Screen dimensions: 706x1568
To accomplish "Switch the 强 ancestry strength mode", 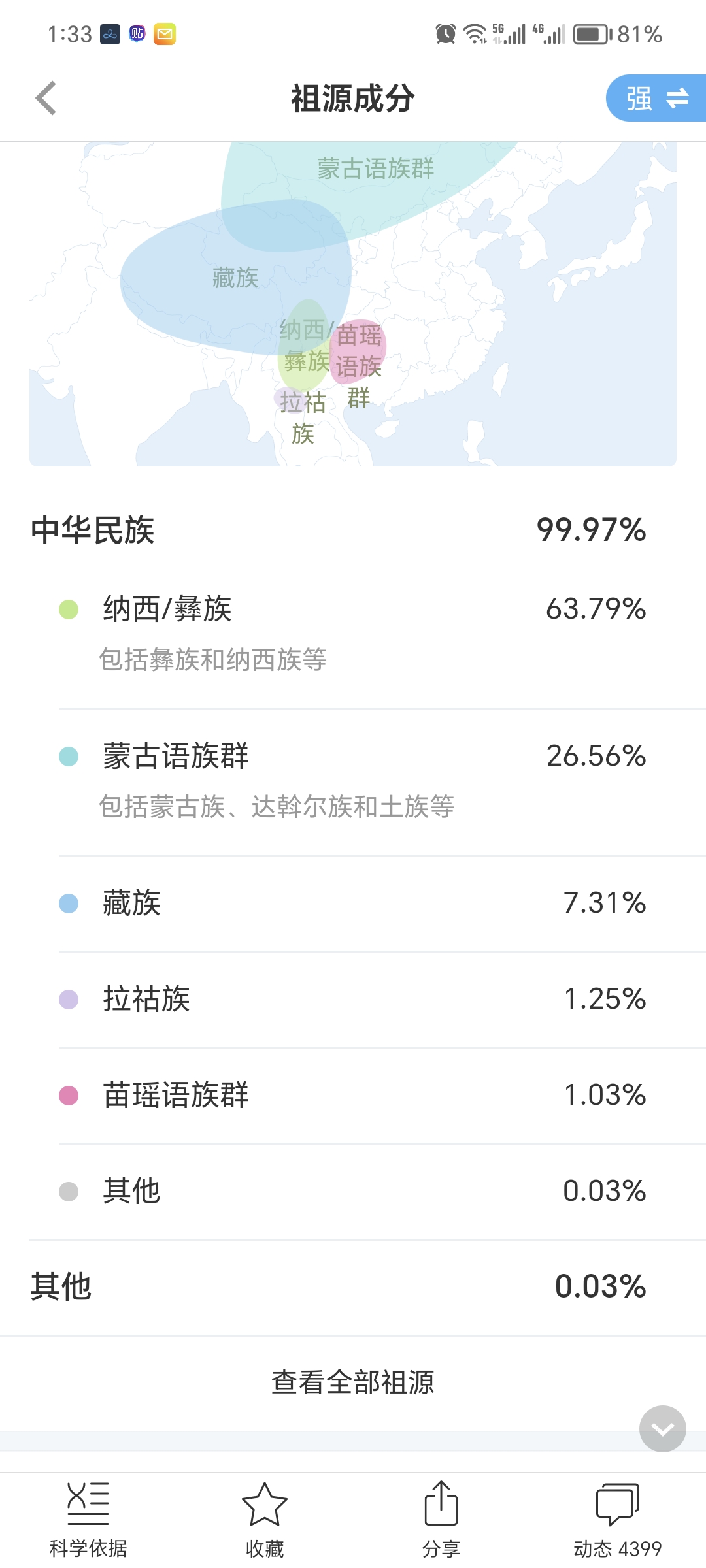I will (x=656, y=99).
